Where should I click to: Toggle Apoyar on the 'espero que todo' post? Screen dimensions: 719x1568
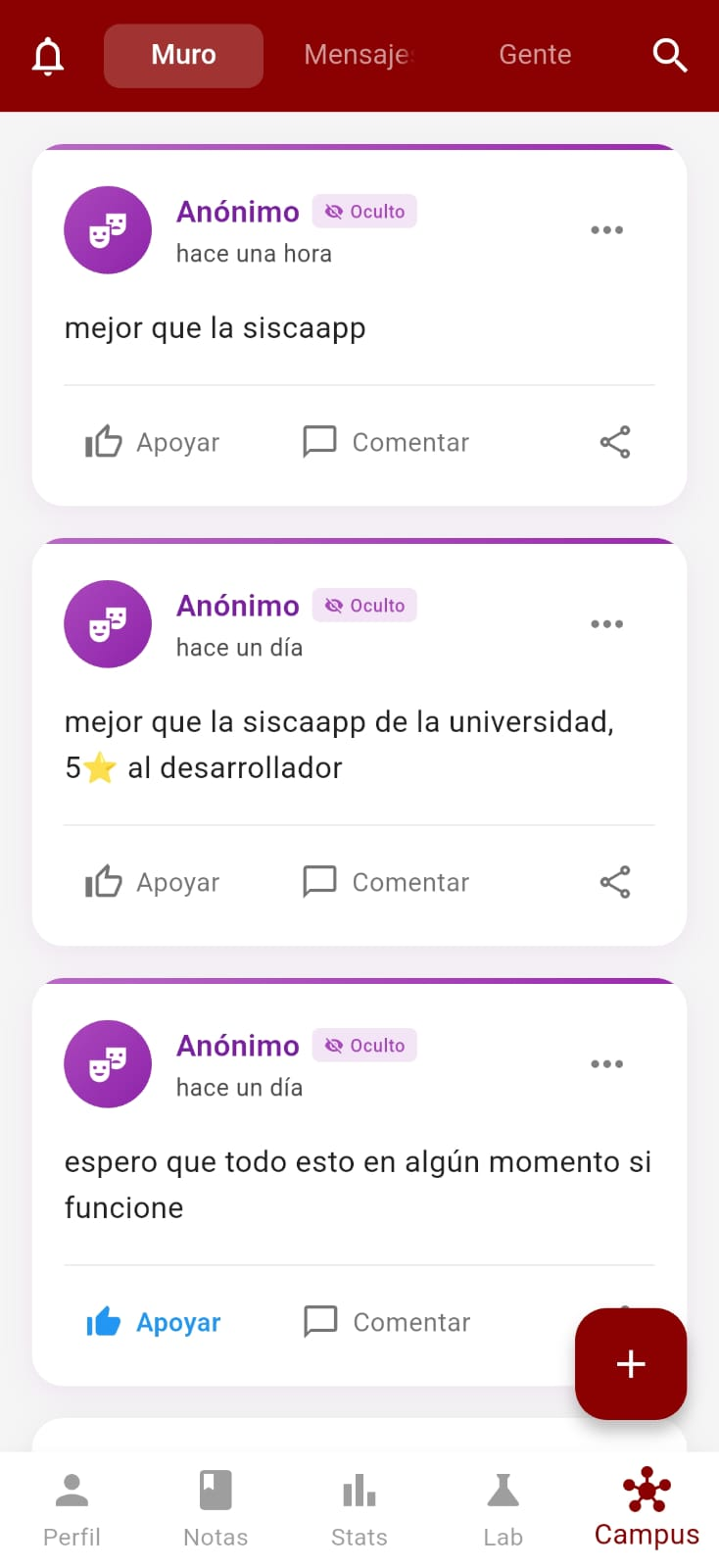point(153,1322)
